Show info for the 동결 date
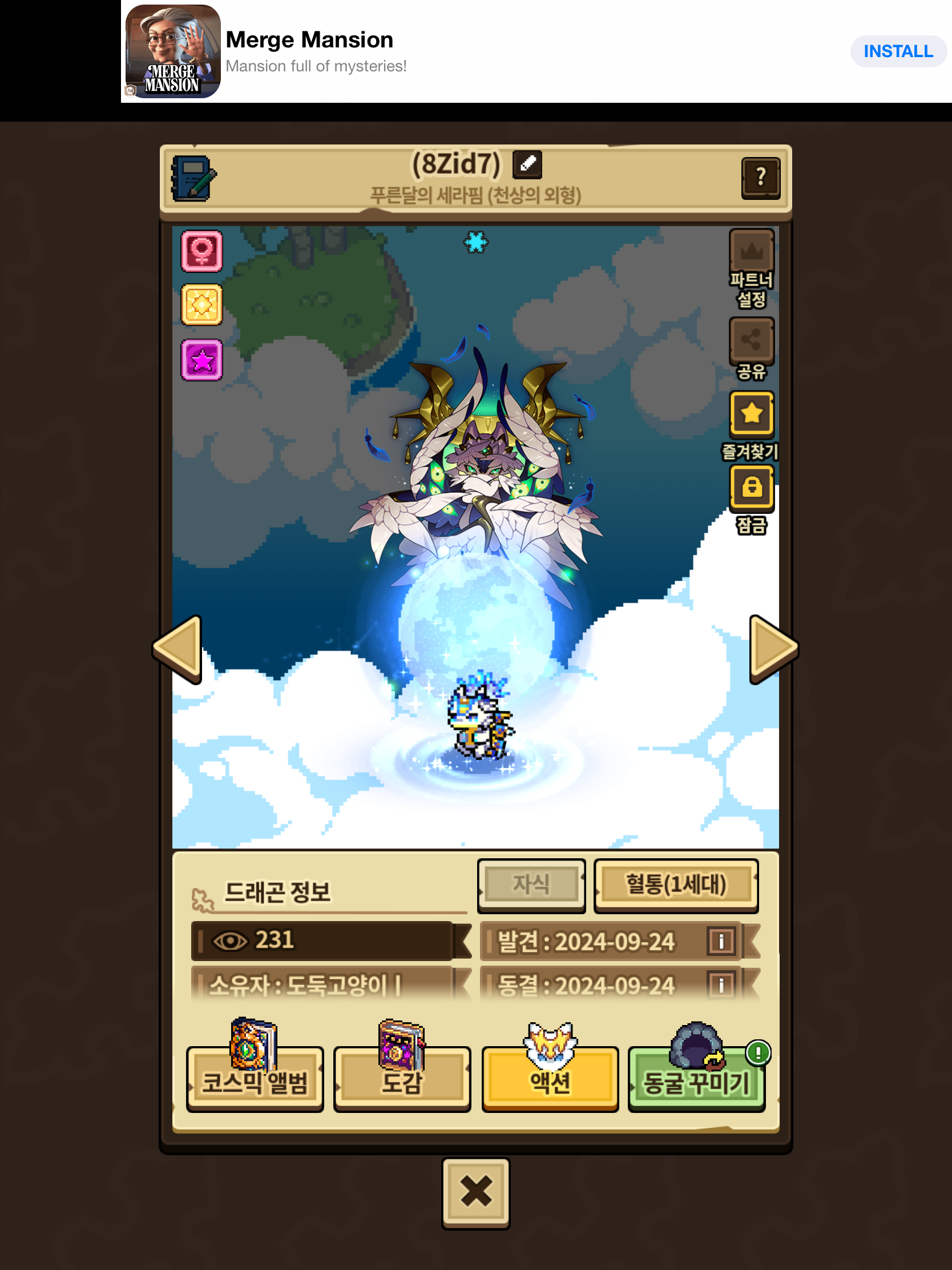This screenshot has width=952, height=1270. (721, 985)
